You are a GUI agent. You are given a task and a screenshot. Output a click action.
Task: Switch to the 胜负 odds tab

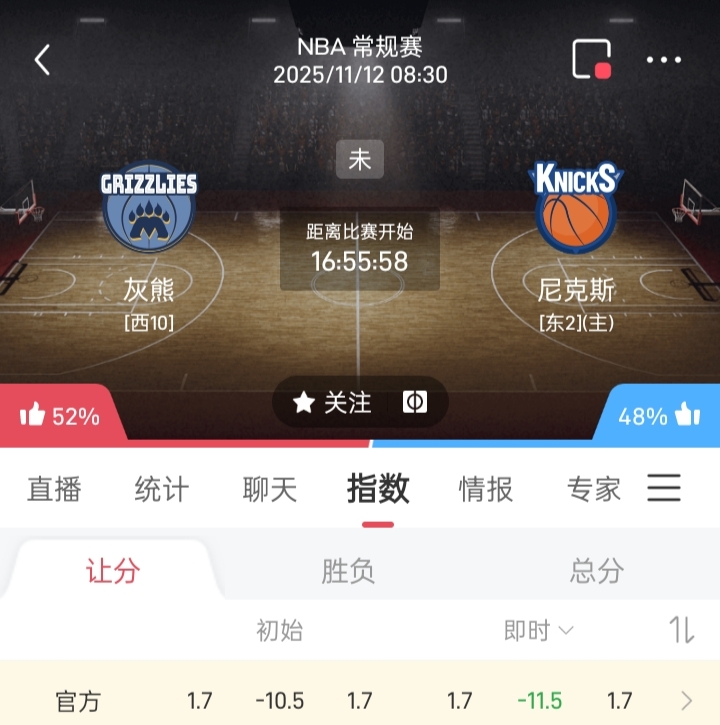click(x=348, y=571)
